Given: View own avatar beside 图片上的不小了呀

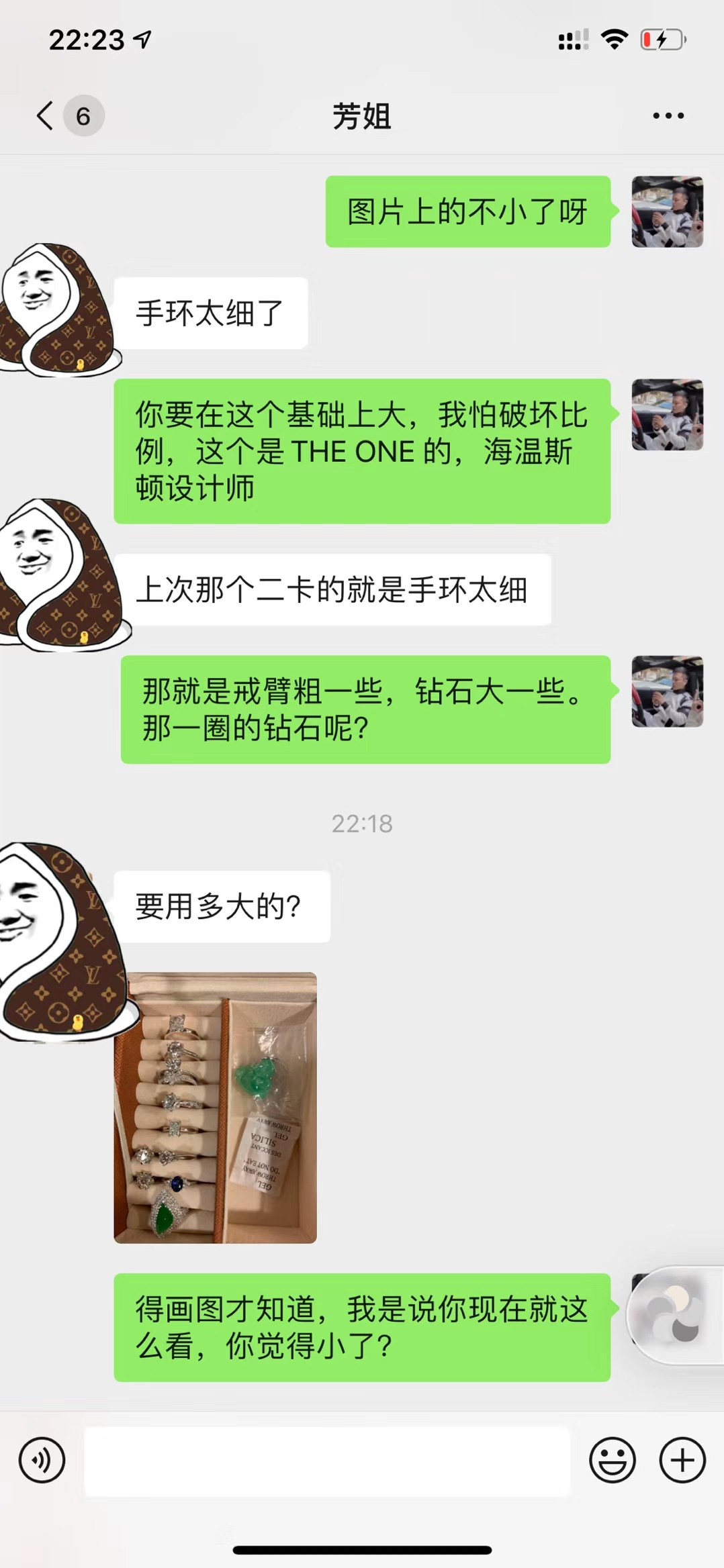Looking at the screenshot, I should point(668,212).
